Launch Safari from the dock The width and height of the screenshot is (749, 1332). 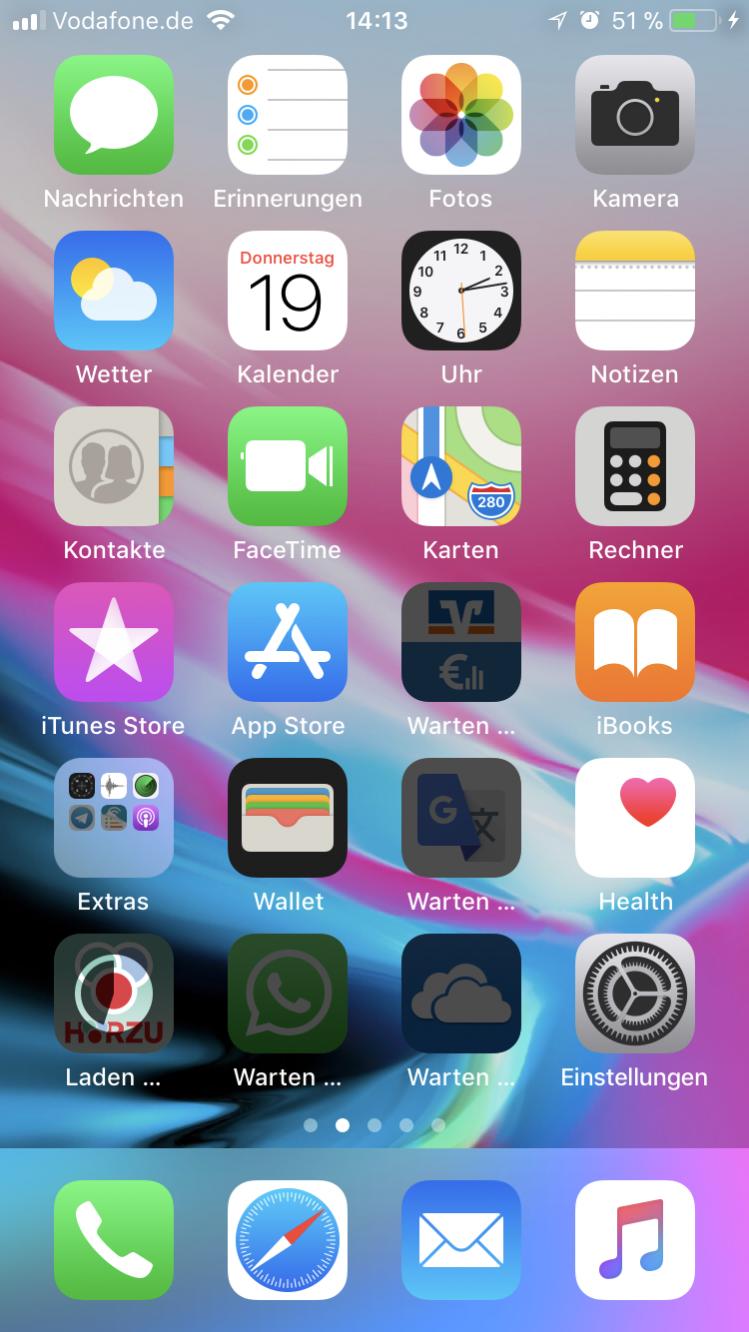(x=288, y=1240)
